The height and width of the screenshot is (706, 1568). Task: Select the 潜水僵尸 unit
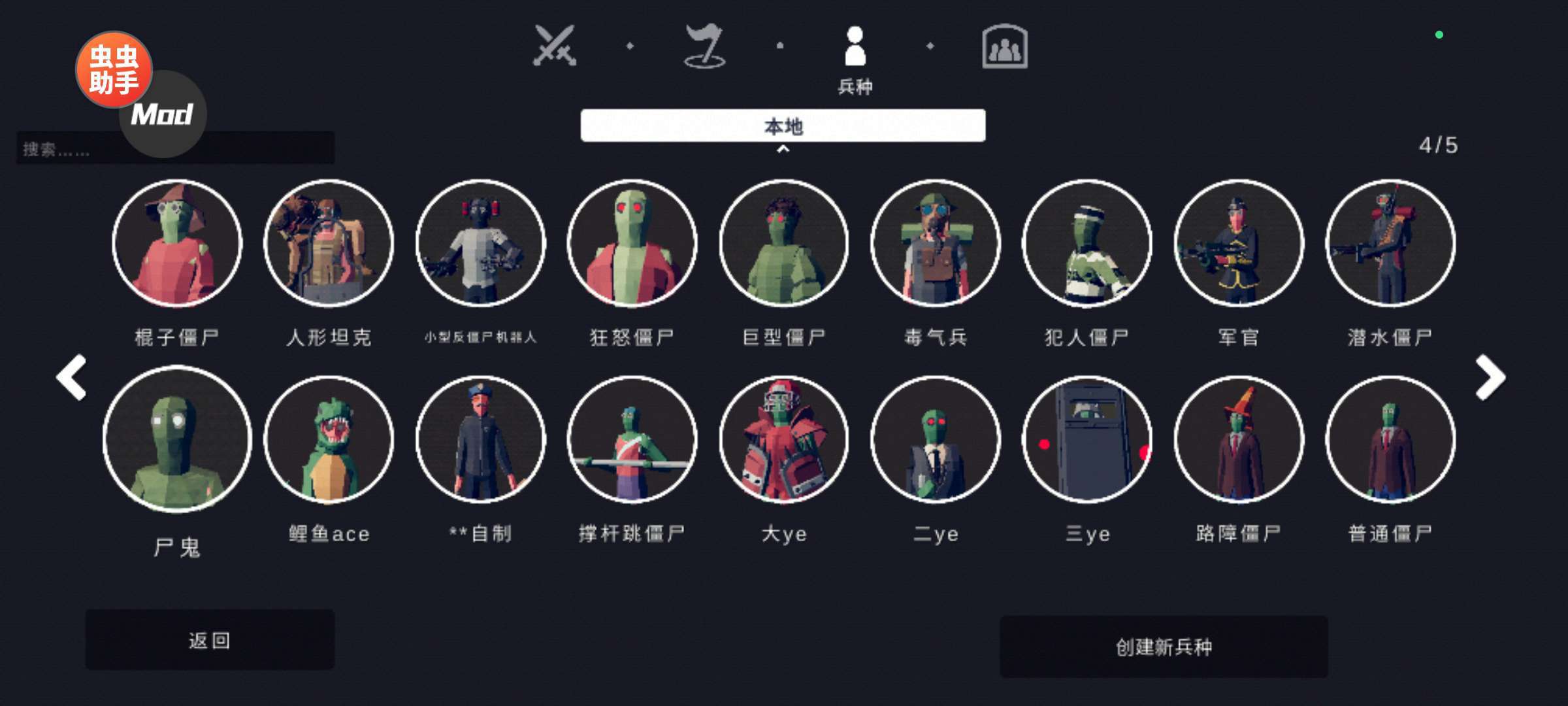1390,244
